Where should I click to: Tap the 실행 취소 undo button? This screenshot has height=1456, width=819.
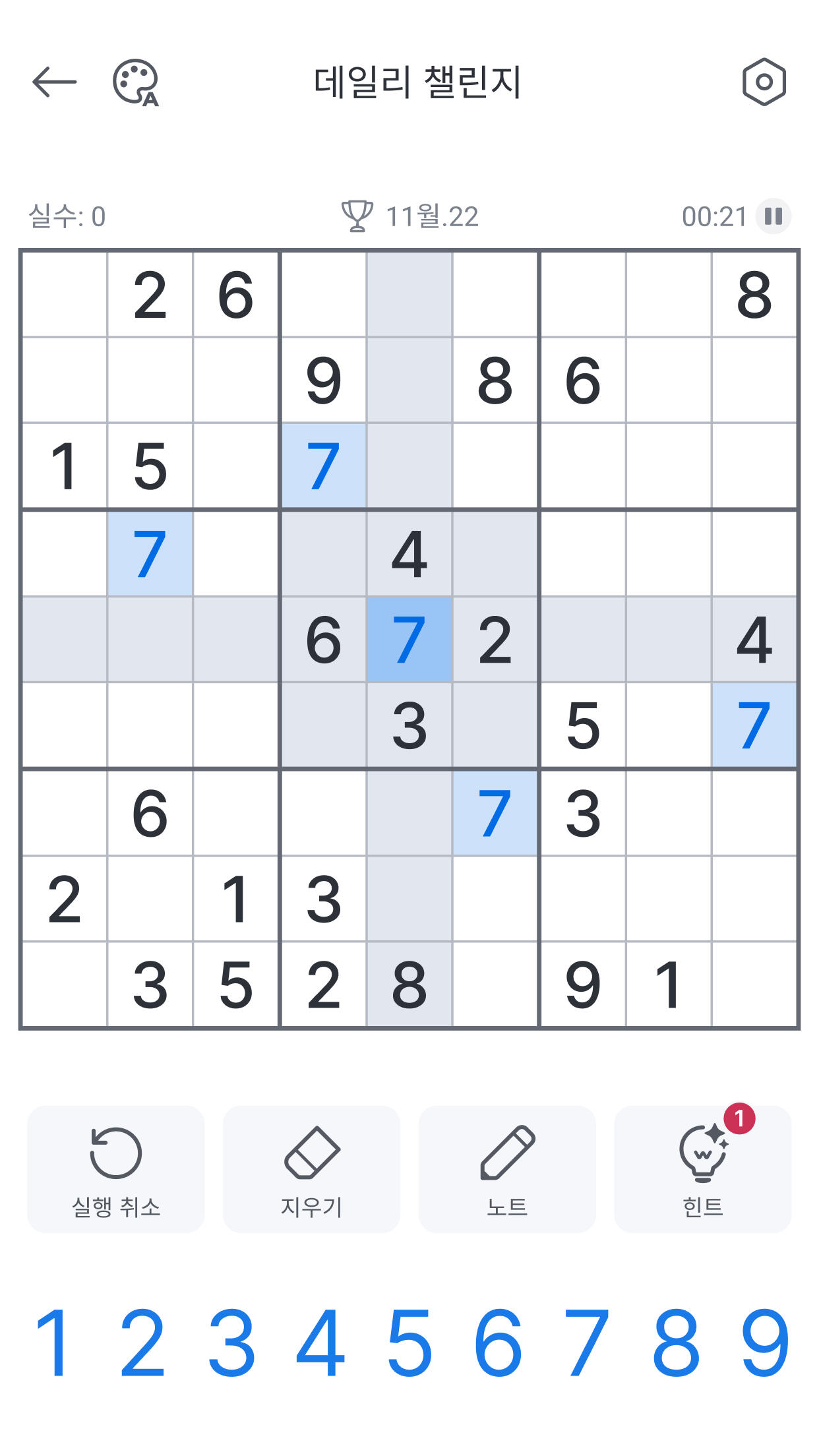(116, 1169)
